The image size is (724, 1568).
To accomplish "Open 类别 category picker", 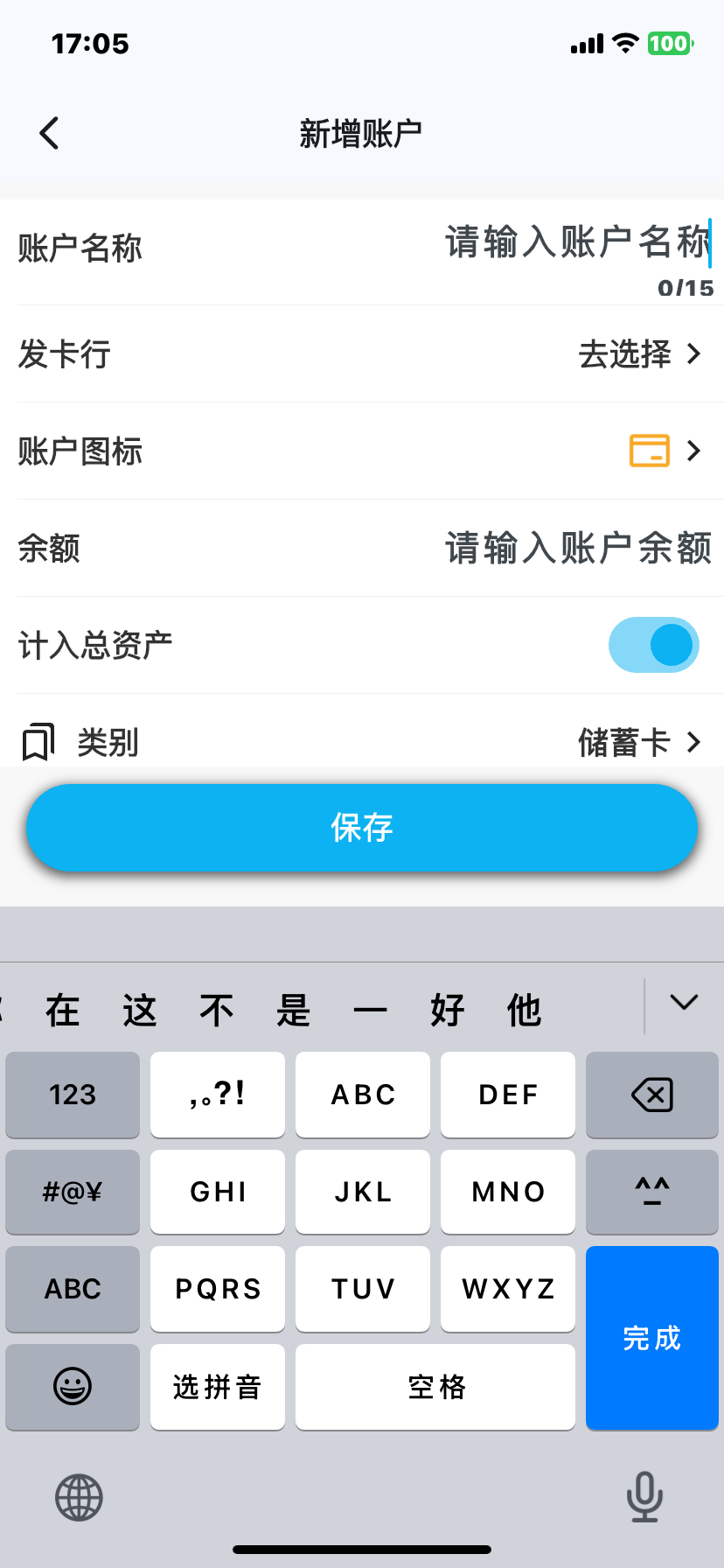I will [x=639, y=742].
